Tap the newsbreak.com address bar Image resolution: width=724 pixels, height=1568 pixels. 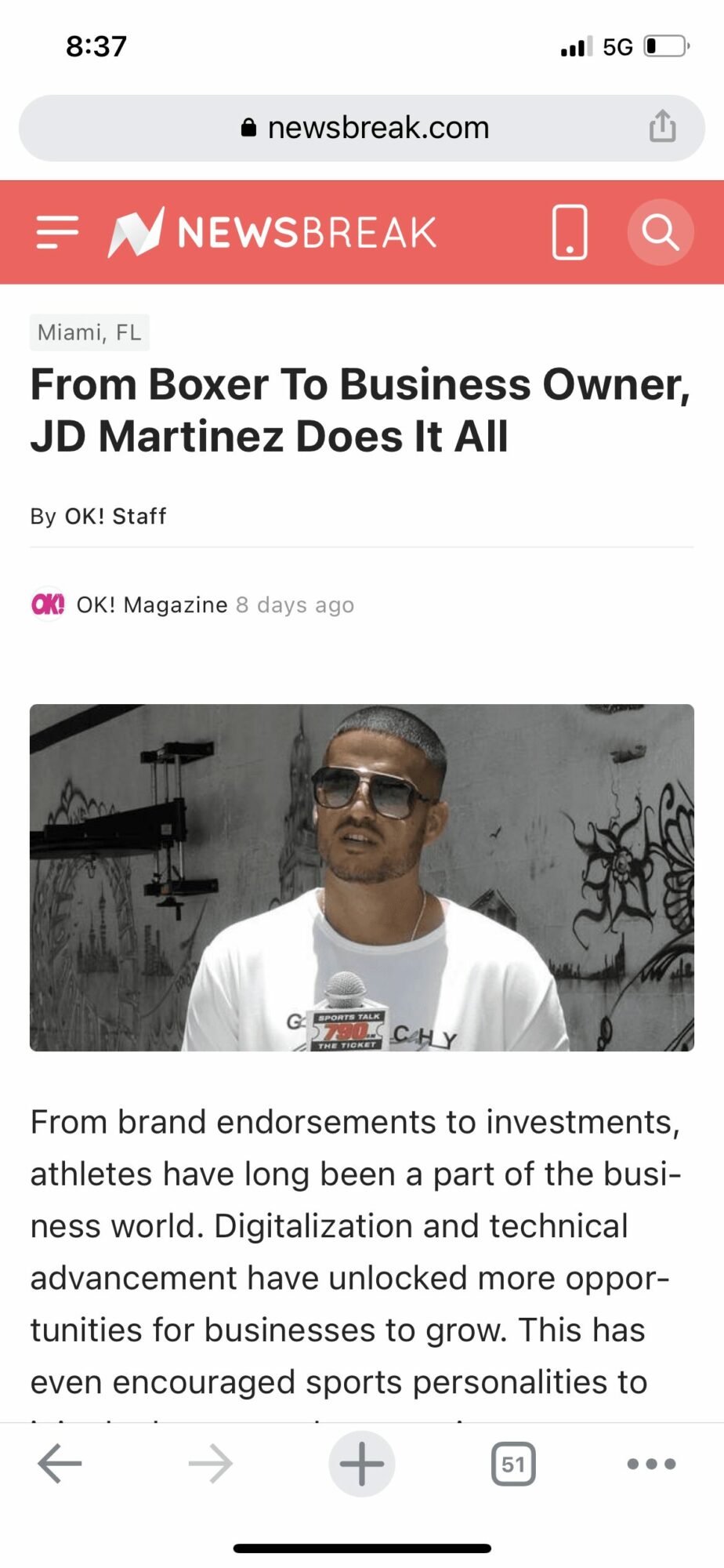[362, 128]
